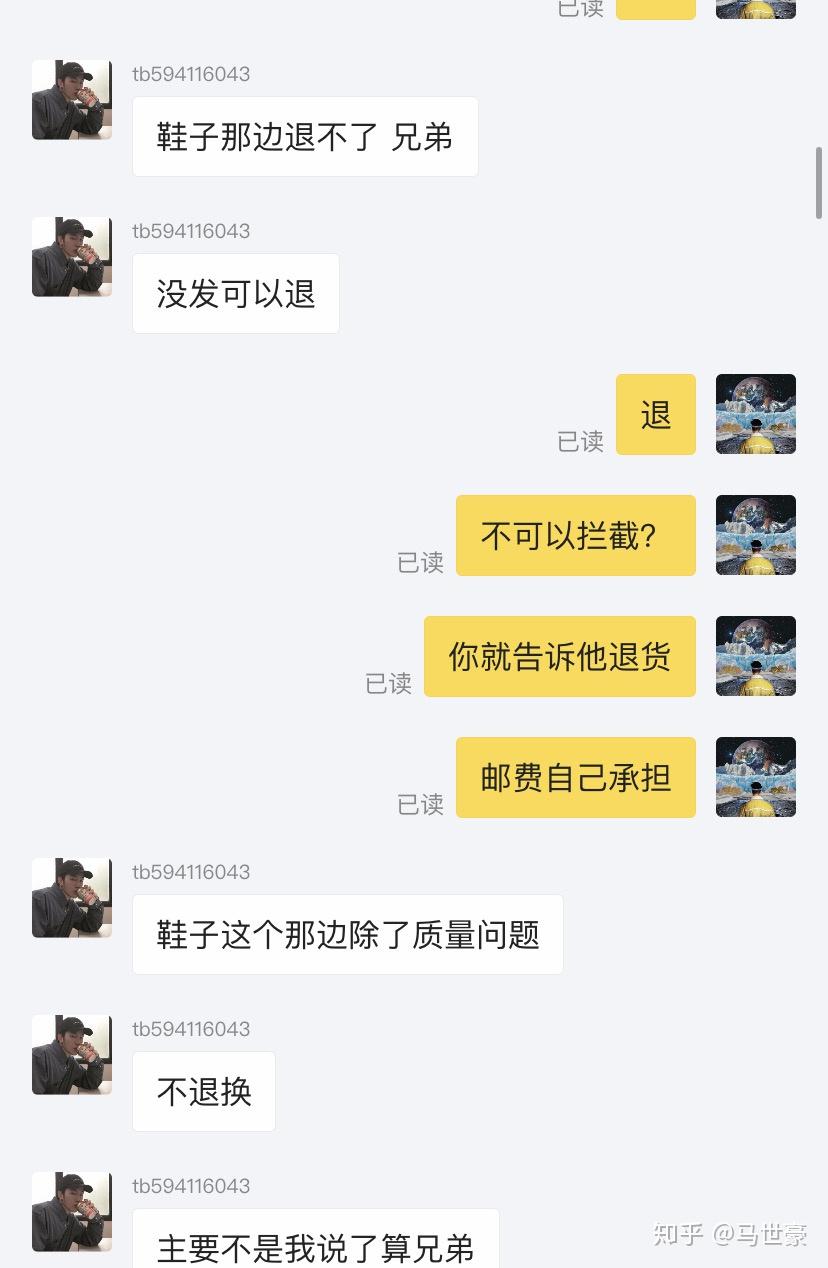828x1268 pixels.
Task: View seller profile beside "主要不是我说了算兄弟"
Action: [72, 1211]
